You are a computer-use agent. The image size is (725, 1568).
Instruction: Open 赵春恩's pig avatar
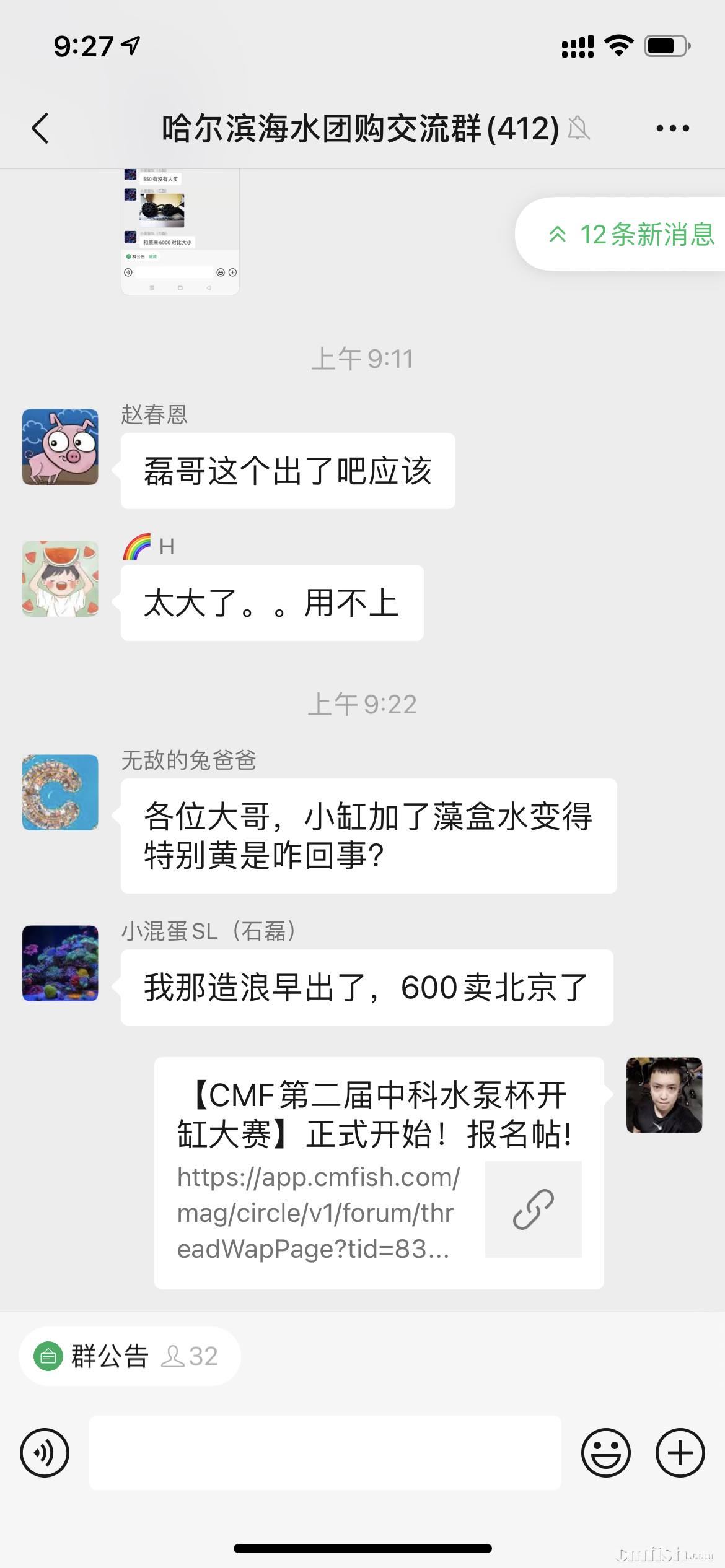tap(59, 446)
